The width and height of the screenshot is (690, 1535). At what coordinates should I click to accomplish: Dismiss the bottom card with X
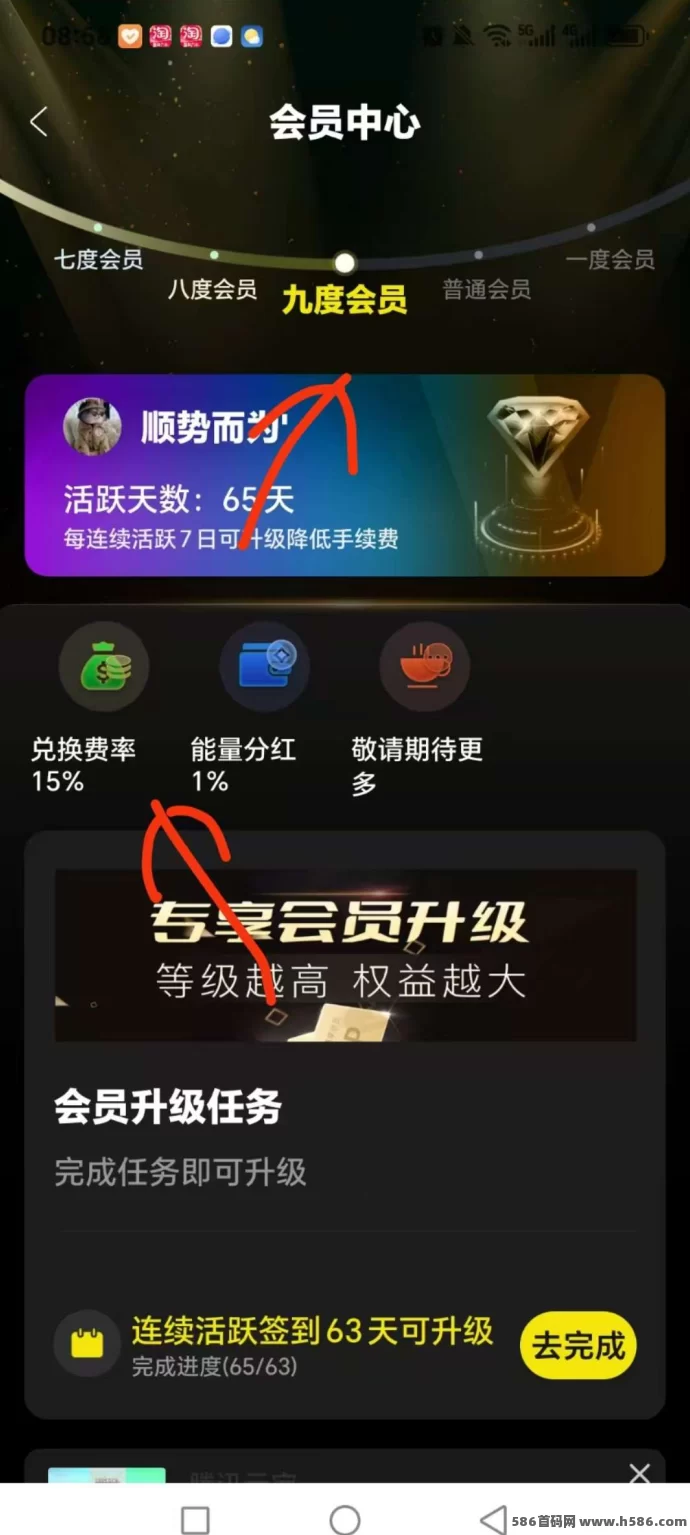(x=639, y=1472)
